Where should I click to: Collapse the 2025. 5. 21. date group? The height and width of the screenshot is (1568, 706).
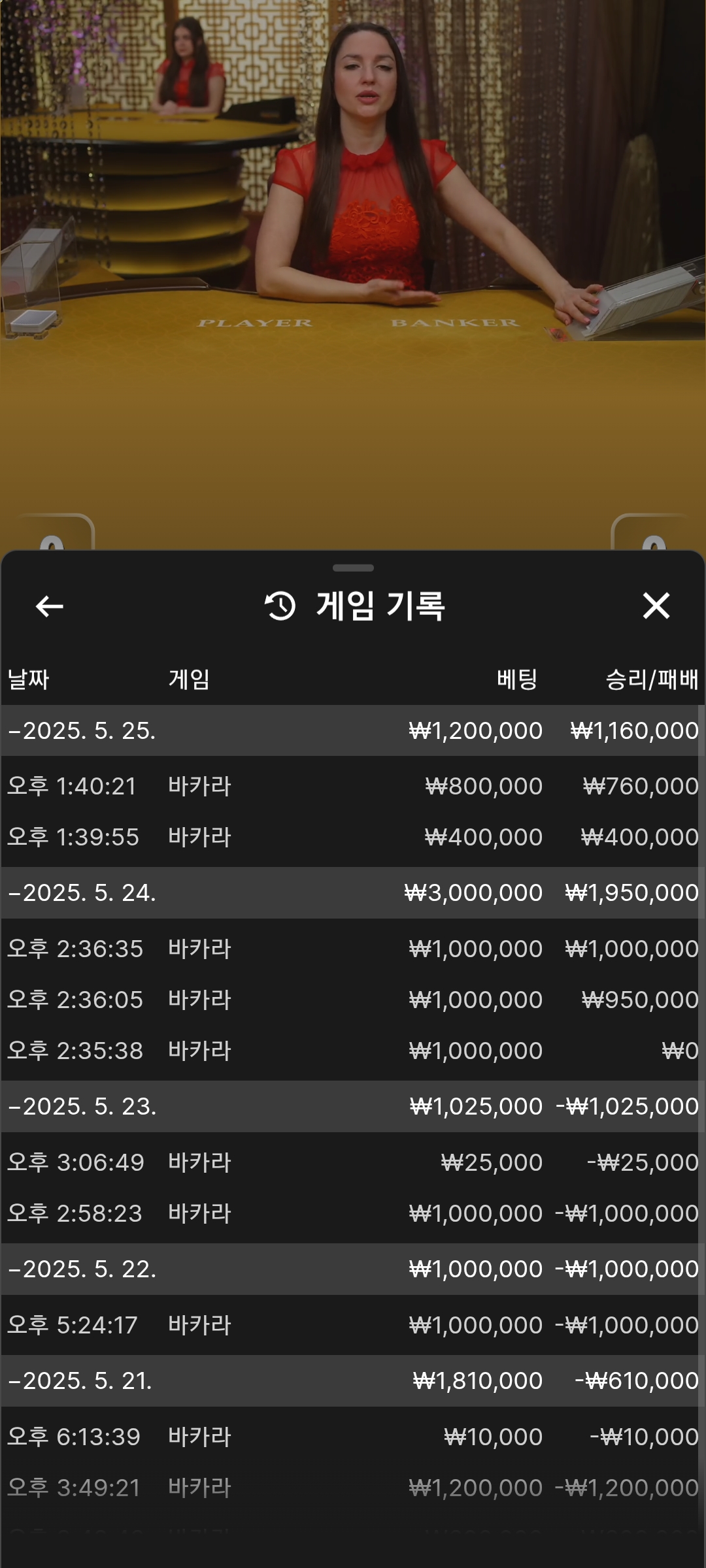pyautogui.click(x=353, y=1380)
